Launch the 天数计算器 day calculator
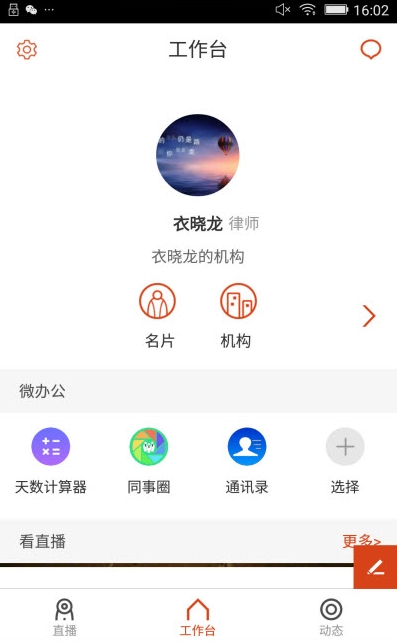 pos(51,461)
